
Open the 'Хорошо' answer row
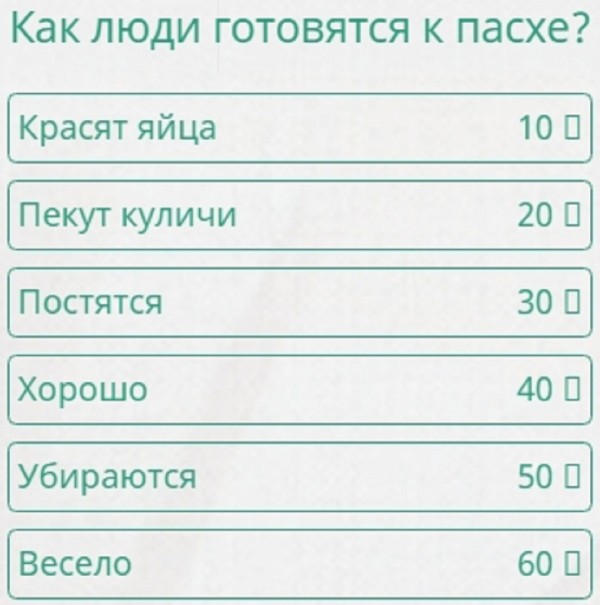(299, 389)
